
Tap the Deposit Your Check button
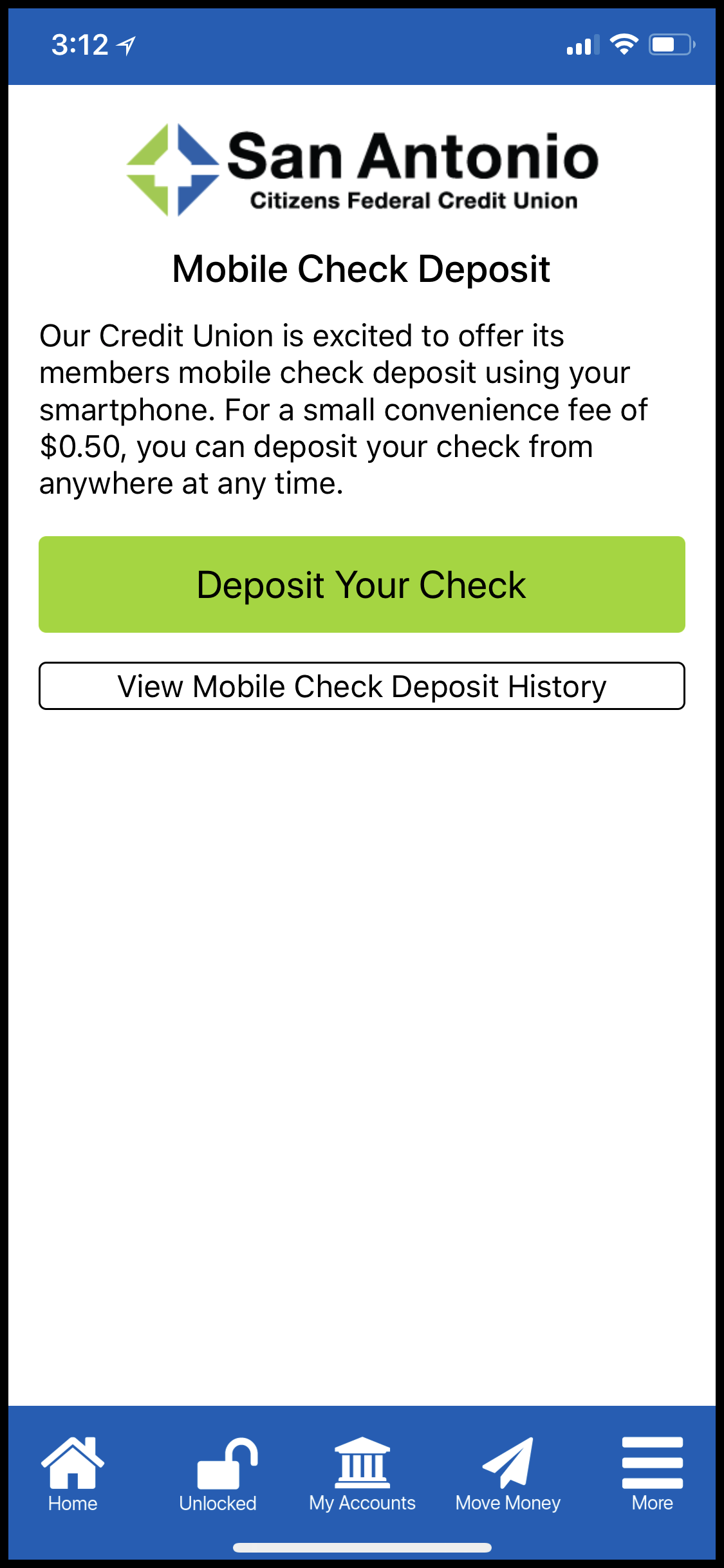(362, 584)
